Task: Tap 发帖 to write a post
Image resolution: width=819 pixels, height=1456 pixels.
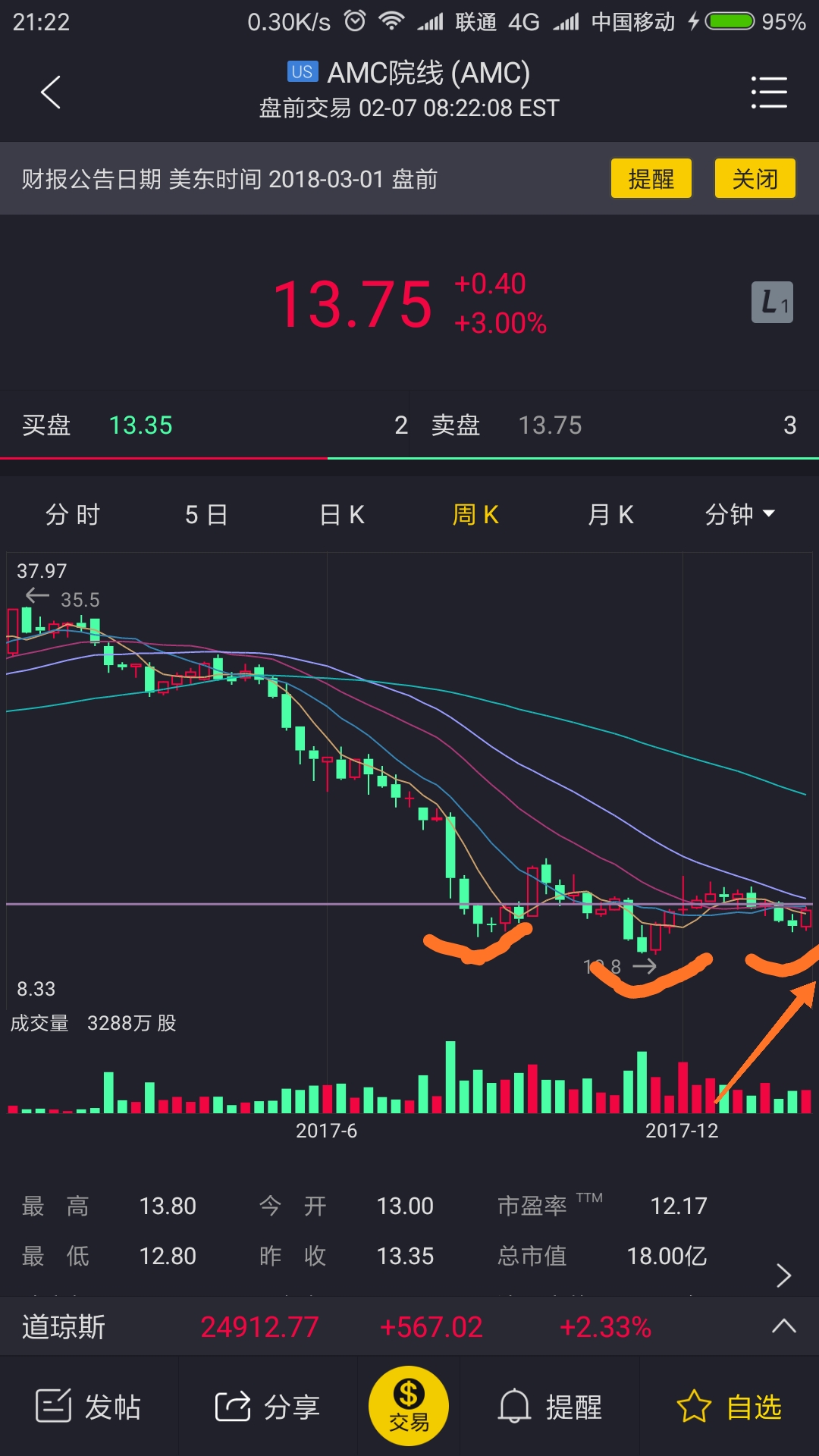Action: pos(89,1407)
